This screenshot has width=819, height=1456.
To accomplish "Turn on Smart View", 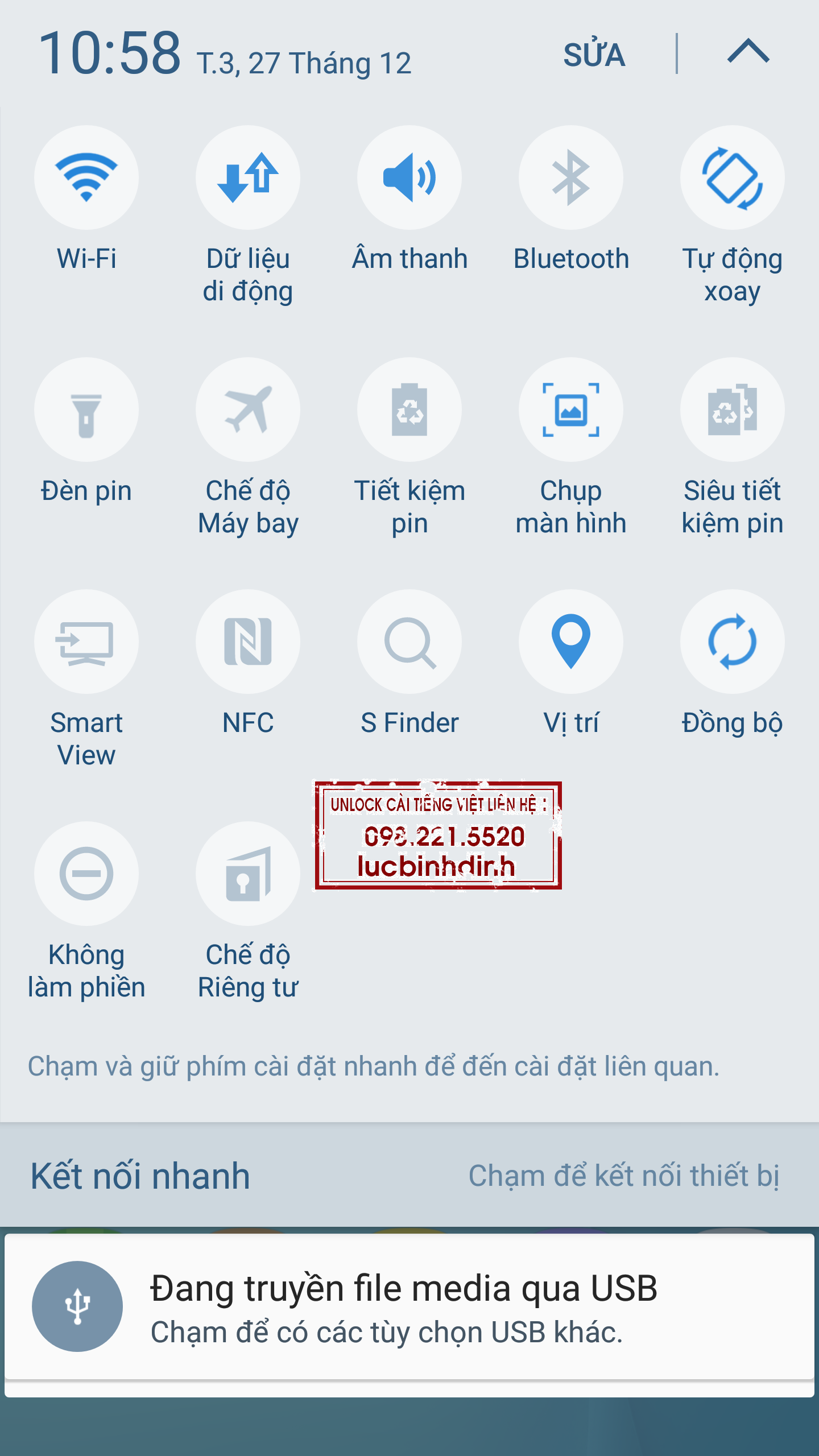I will [86, 642].
